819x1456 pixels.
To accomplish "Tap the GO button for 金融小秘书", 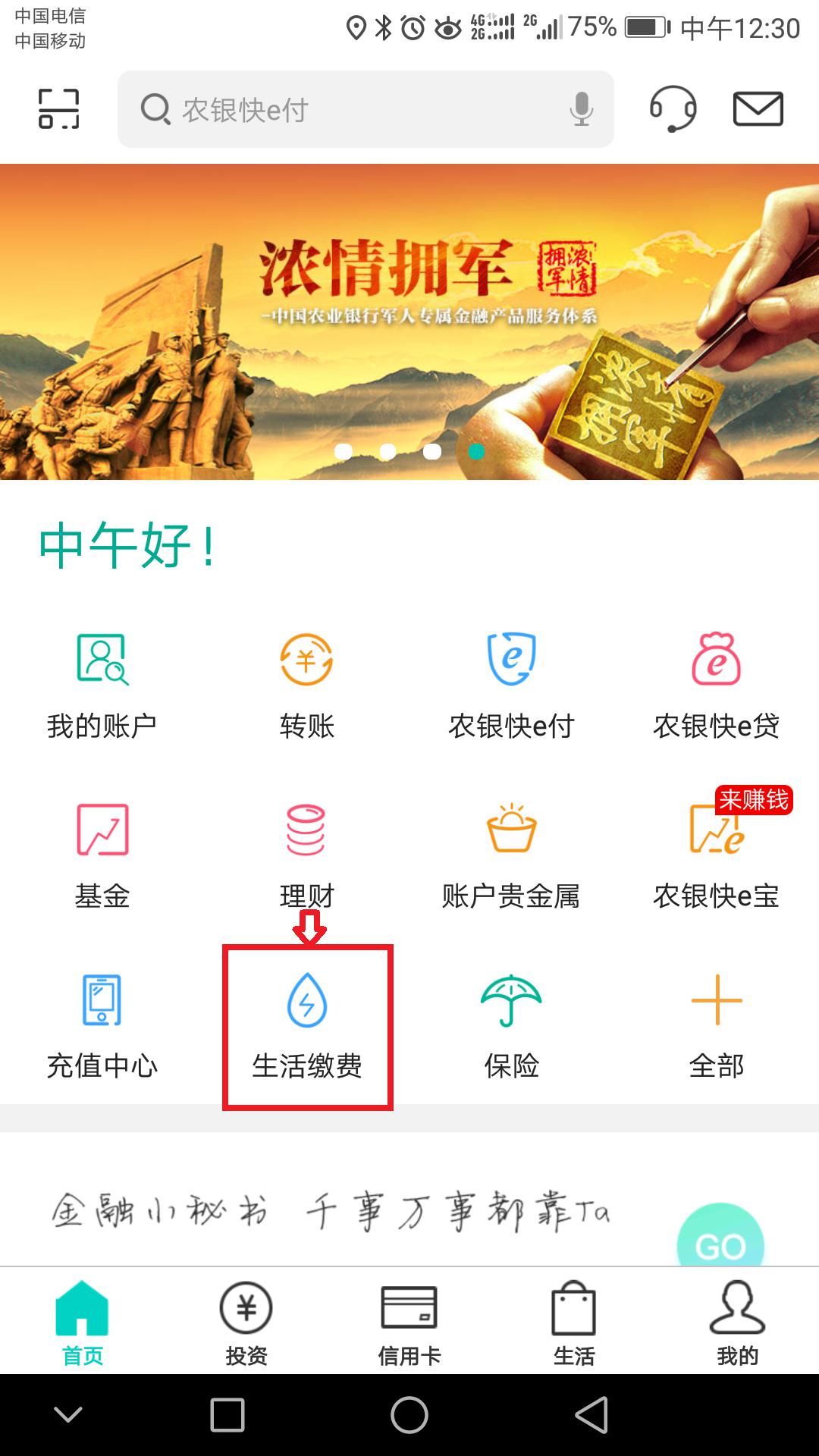I will [x=720, y=1238].
